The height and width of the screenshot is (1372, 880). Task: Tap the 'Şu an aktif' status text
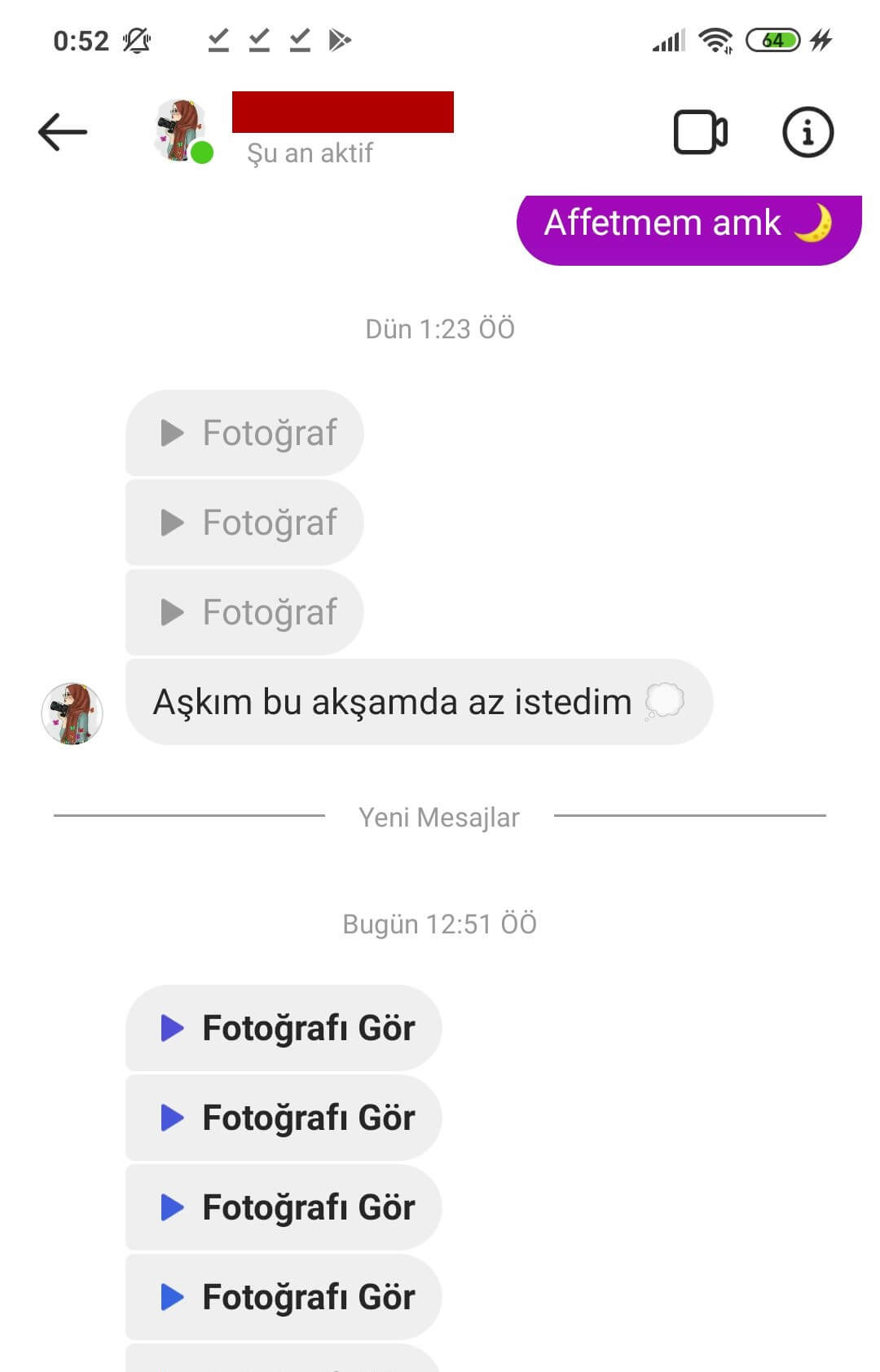click(x=309, y=152)
